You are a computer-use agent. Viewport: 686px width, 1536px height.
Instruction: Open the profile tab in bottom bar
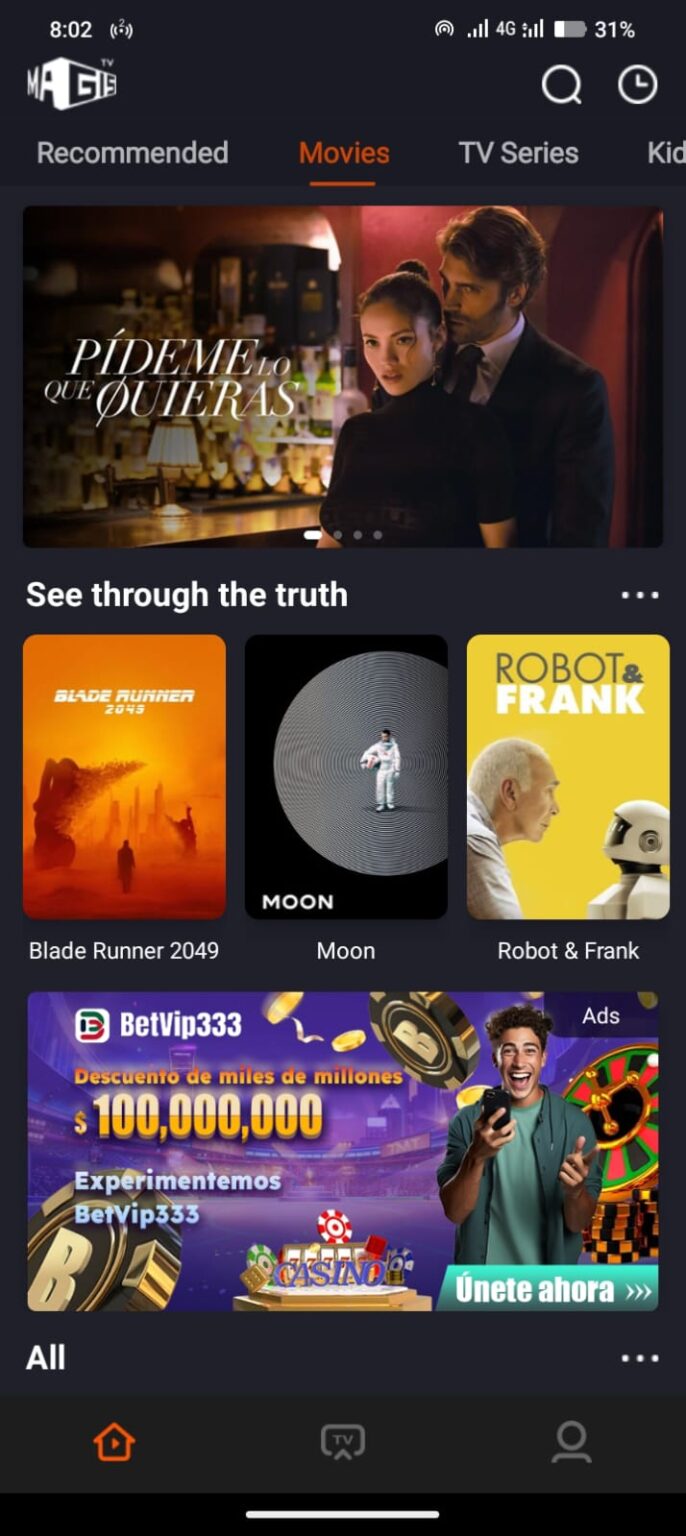point(571,1442)
